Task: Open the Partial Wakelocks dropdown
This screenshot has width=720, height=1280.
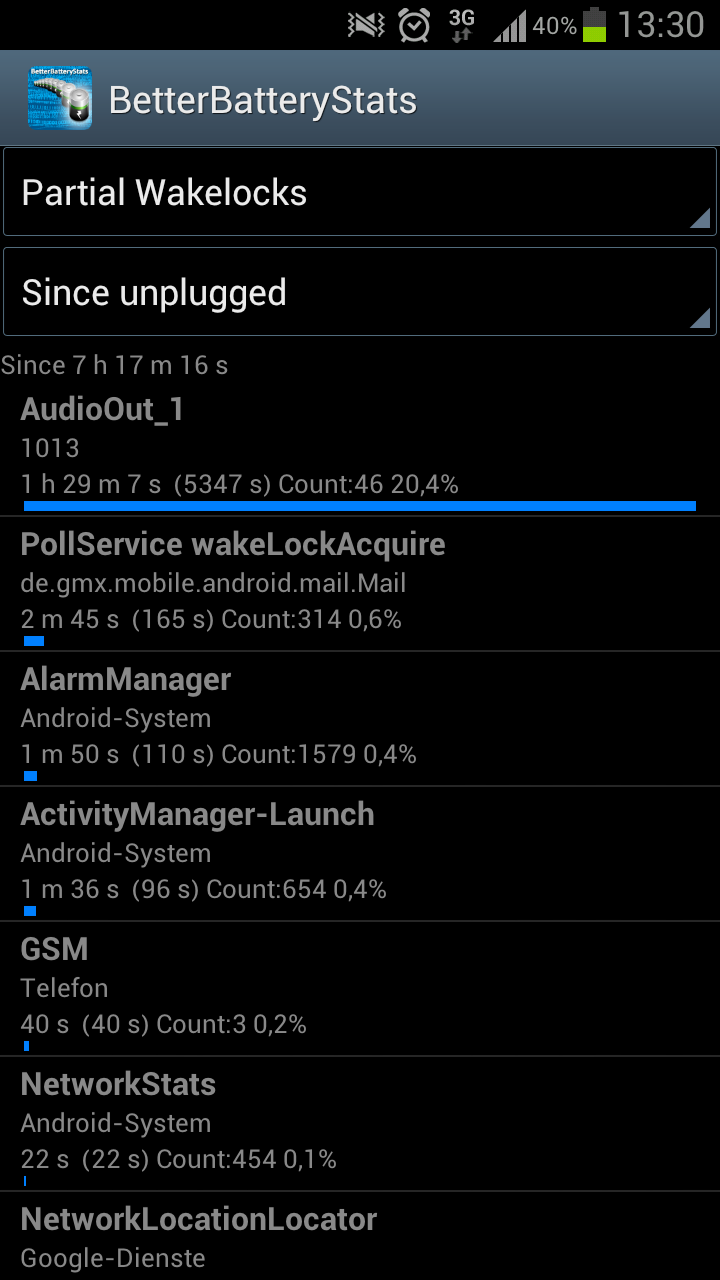Action: click(360, 192)
